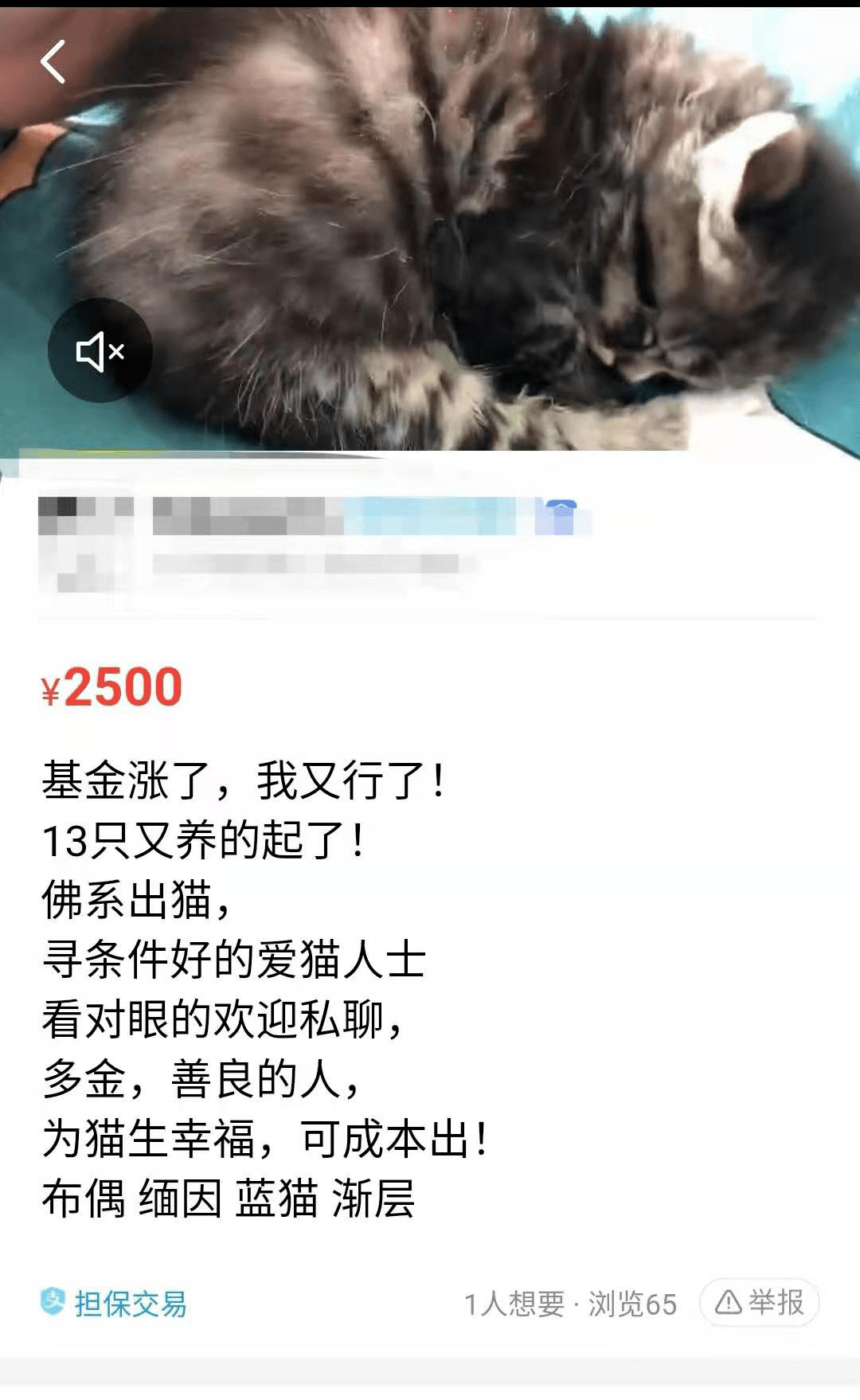Open the 担保交易 guarantee info

tap(114, 1304)
